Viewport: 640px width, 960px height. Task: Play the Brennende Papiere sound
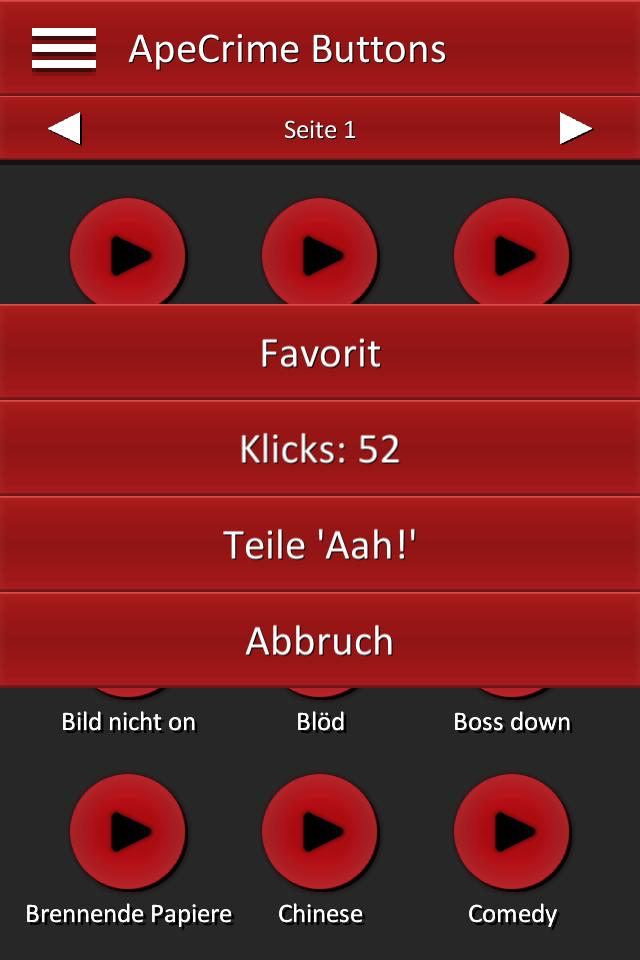point(128,831)
